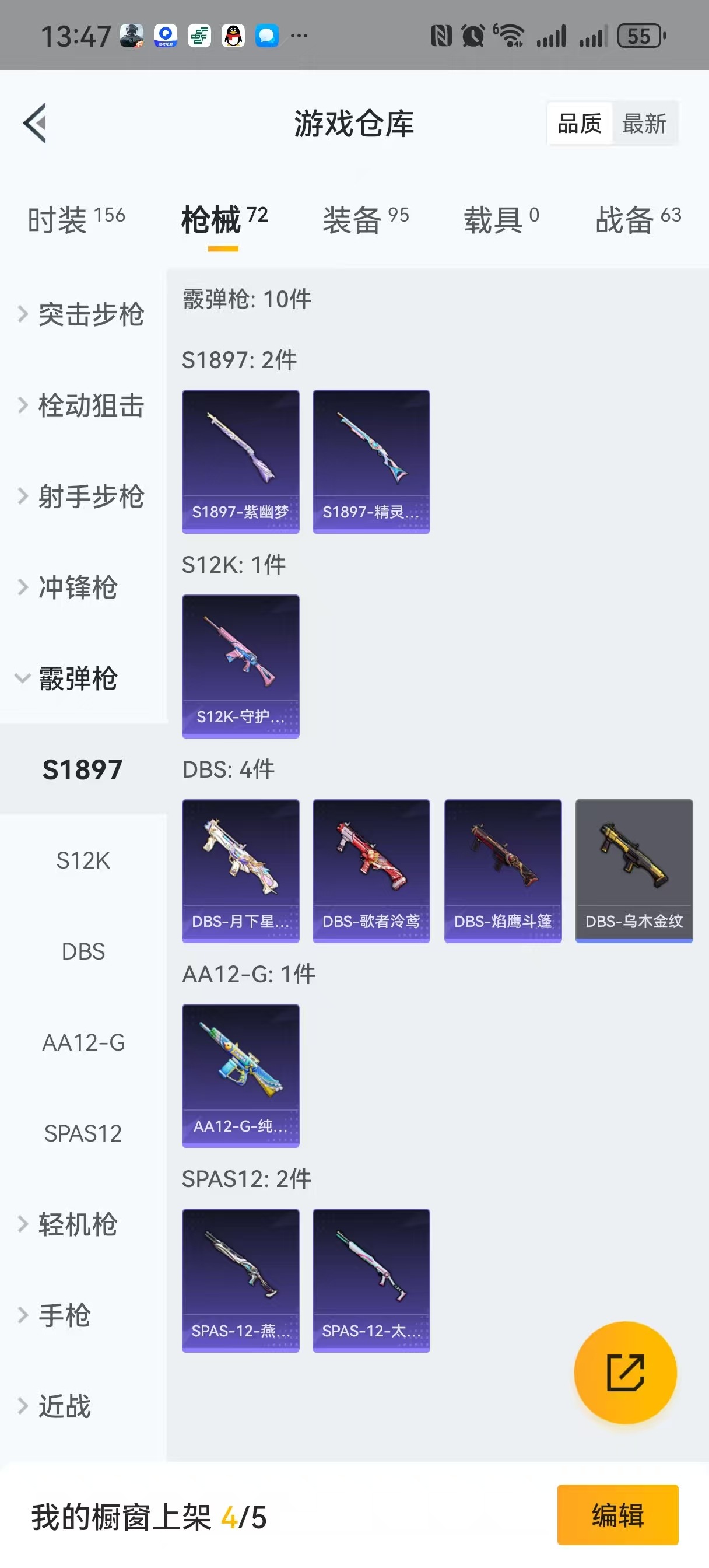Go back using the top-left arrow
709x1568 pixels.
pos(36,123)
